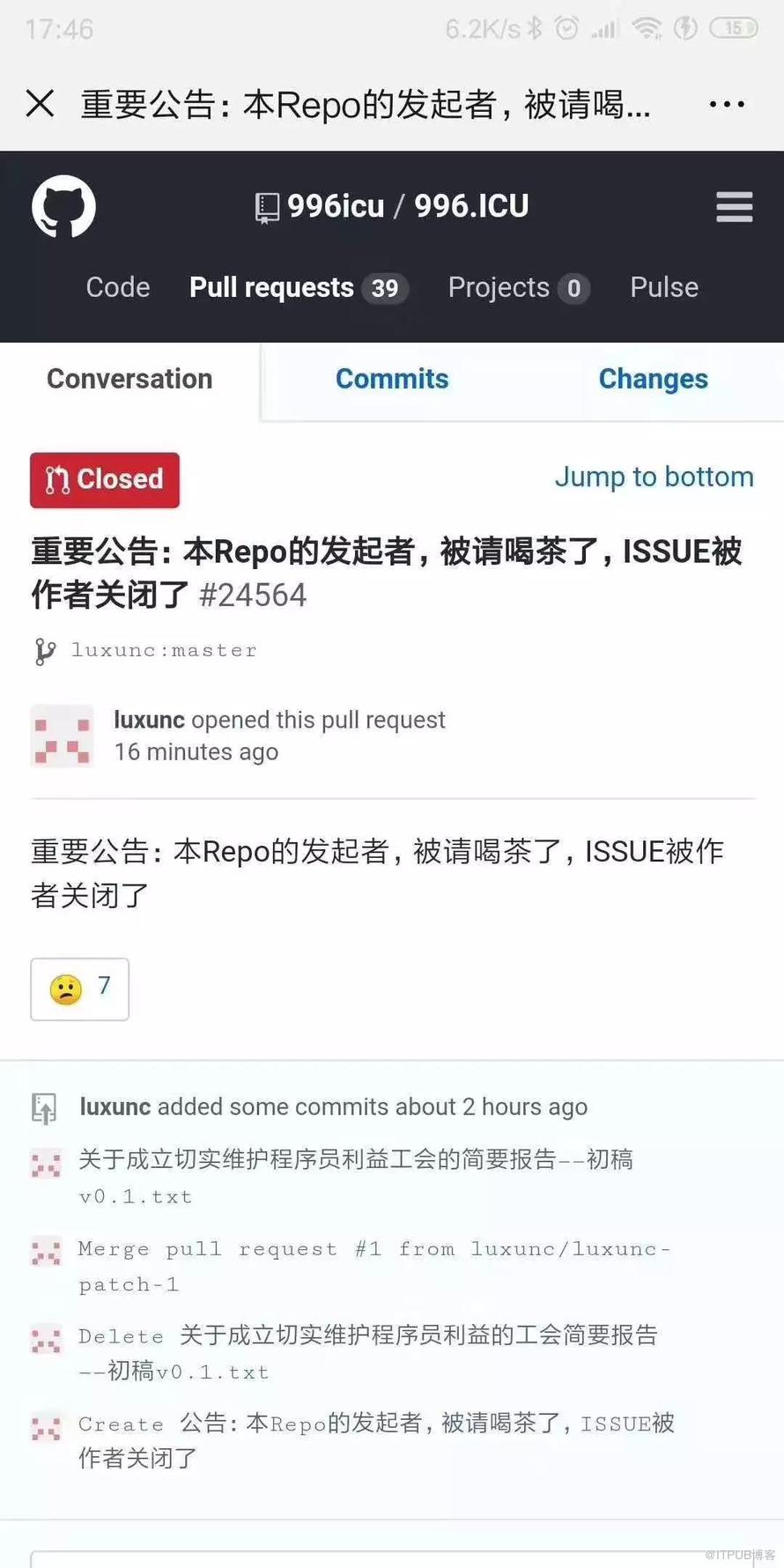Open the Pulse tab
Image resolution: width=784 pixels, height=1568 pixels.
(663, 287)
